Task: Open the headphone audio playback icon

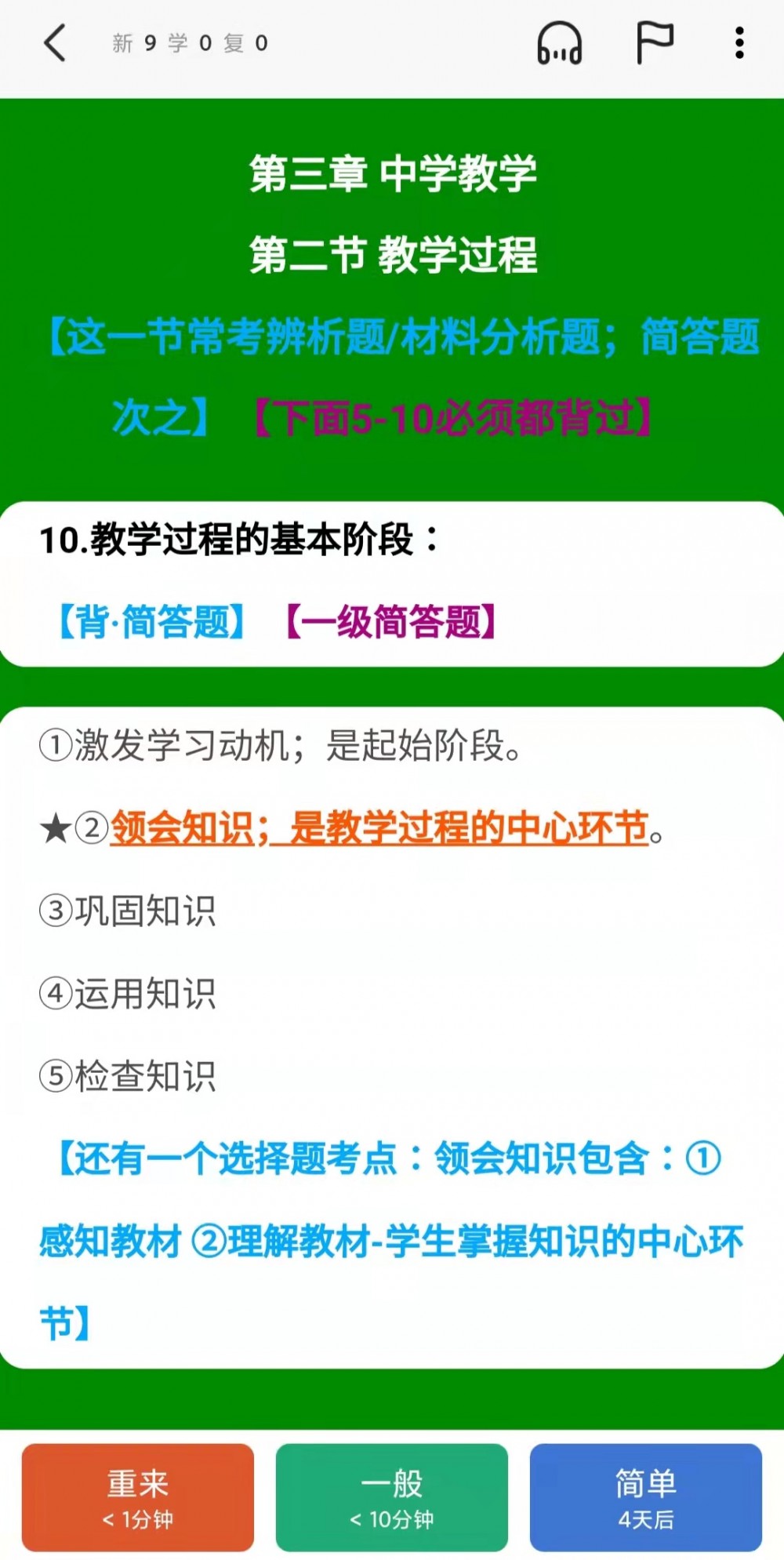Action: 559,43
